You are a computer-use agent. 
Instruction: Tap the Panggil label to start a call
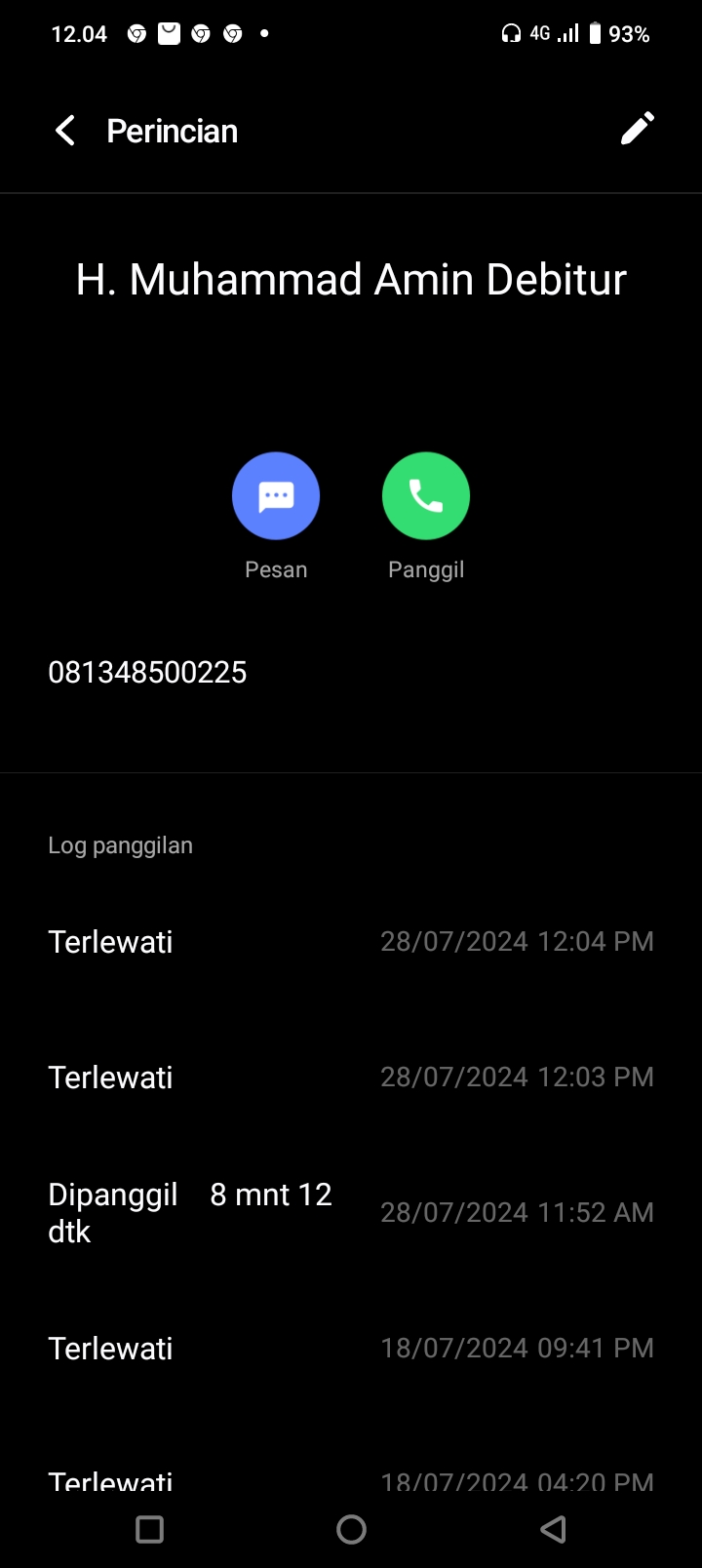point(426,568)
